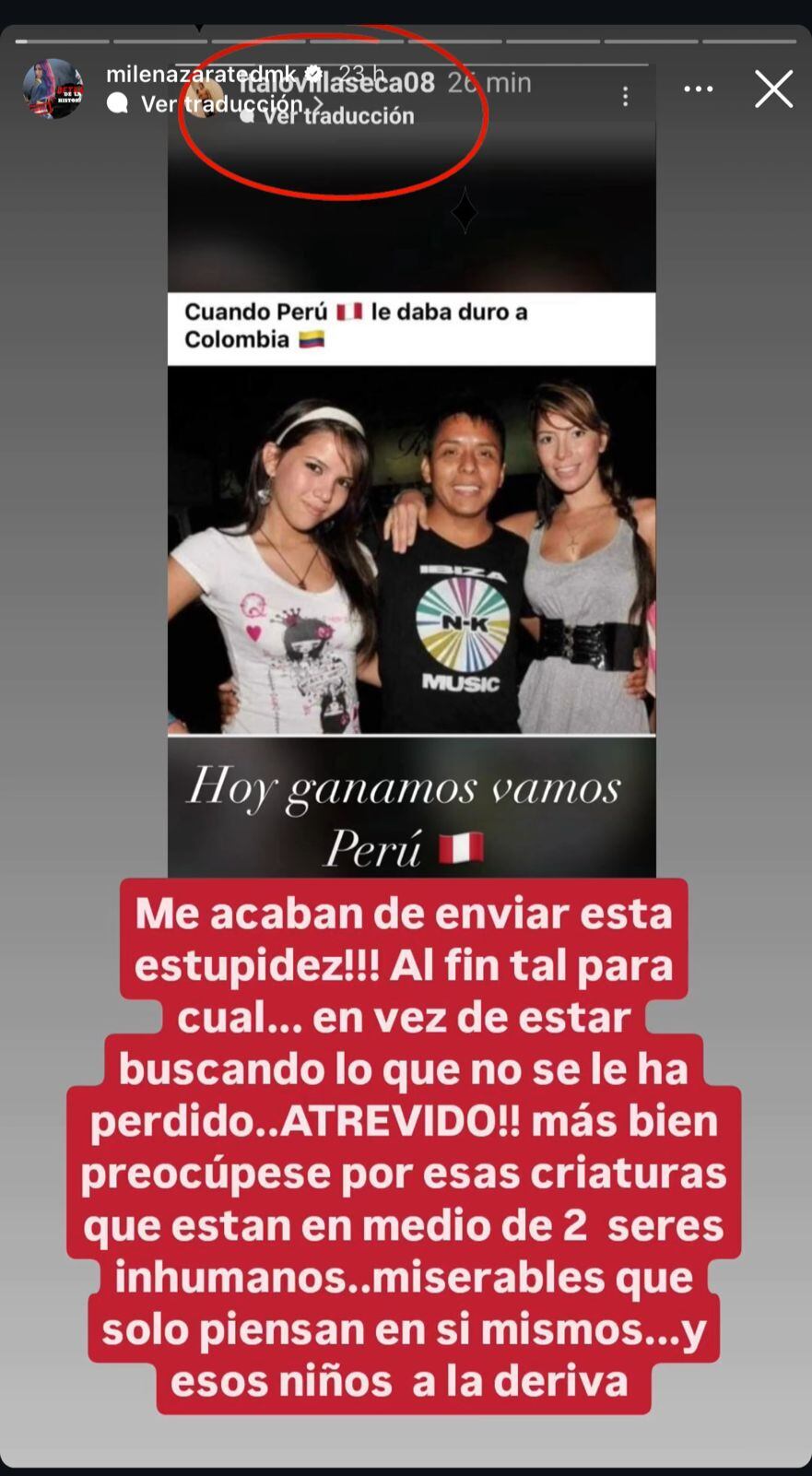Close the story viewer
Image resolution: width=812 pixels, height=1476 pixels.
tap(773, 89)
